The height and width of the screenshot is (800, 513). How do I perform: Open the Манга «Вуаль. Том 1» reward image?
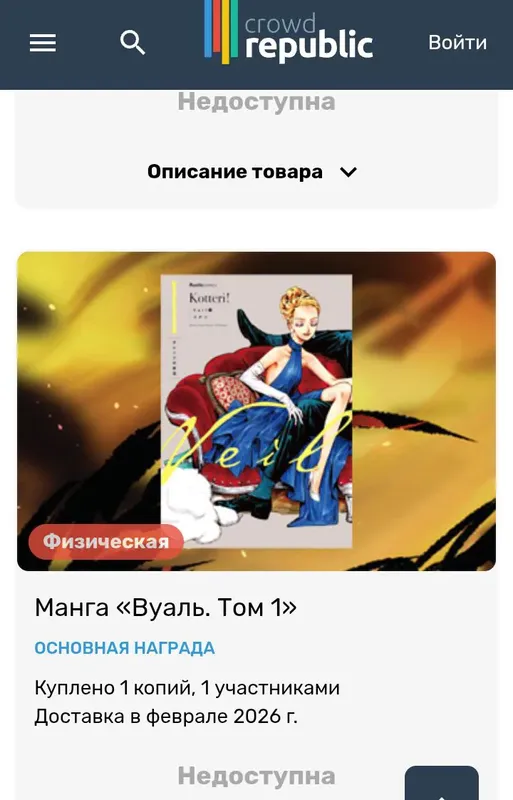[256, 411]
